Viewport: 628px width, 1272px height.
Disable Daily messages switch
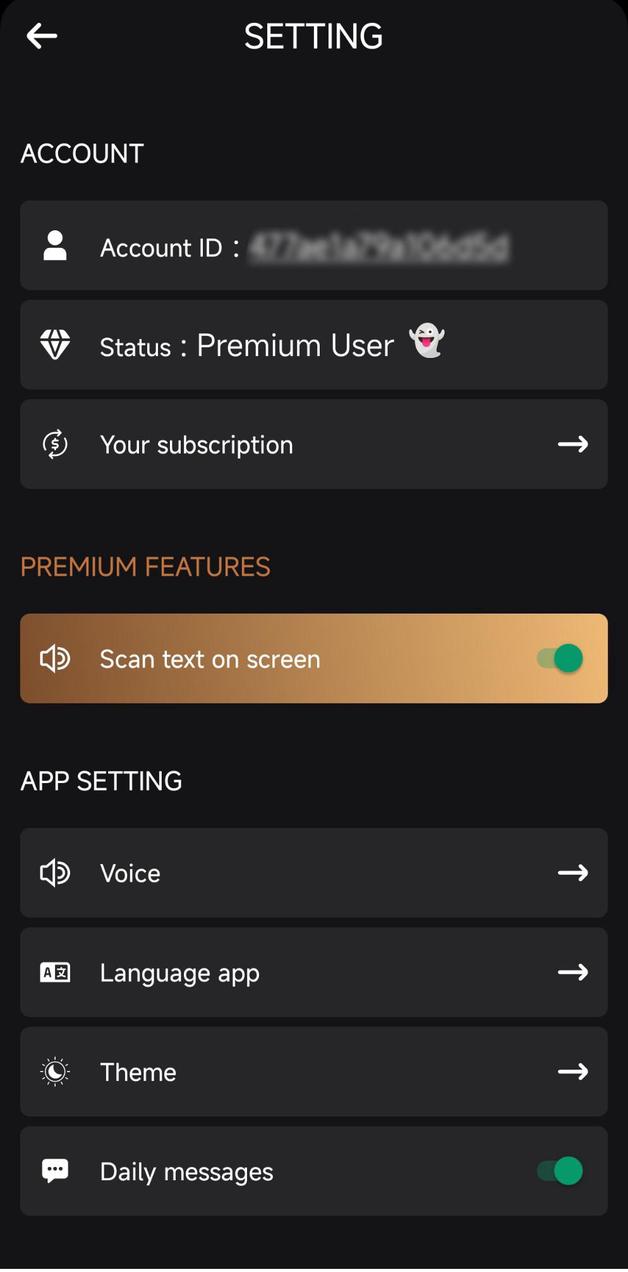click(x=561, y=1171)
